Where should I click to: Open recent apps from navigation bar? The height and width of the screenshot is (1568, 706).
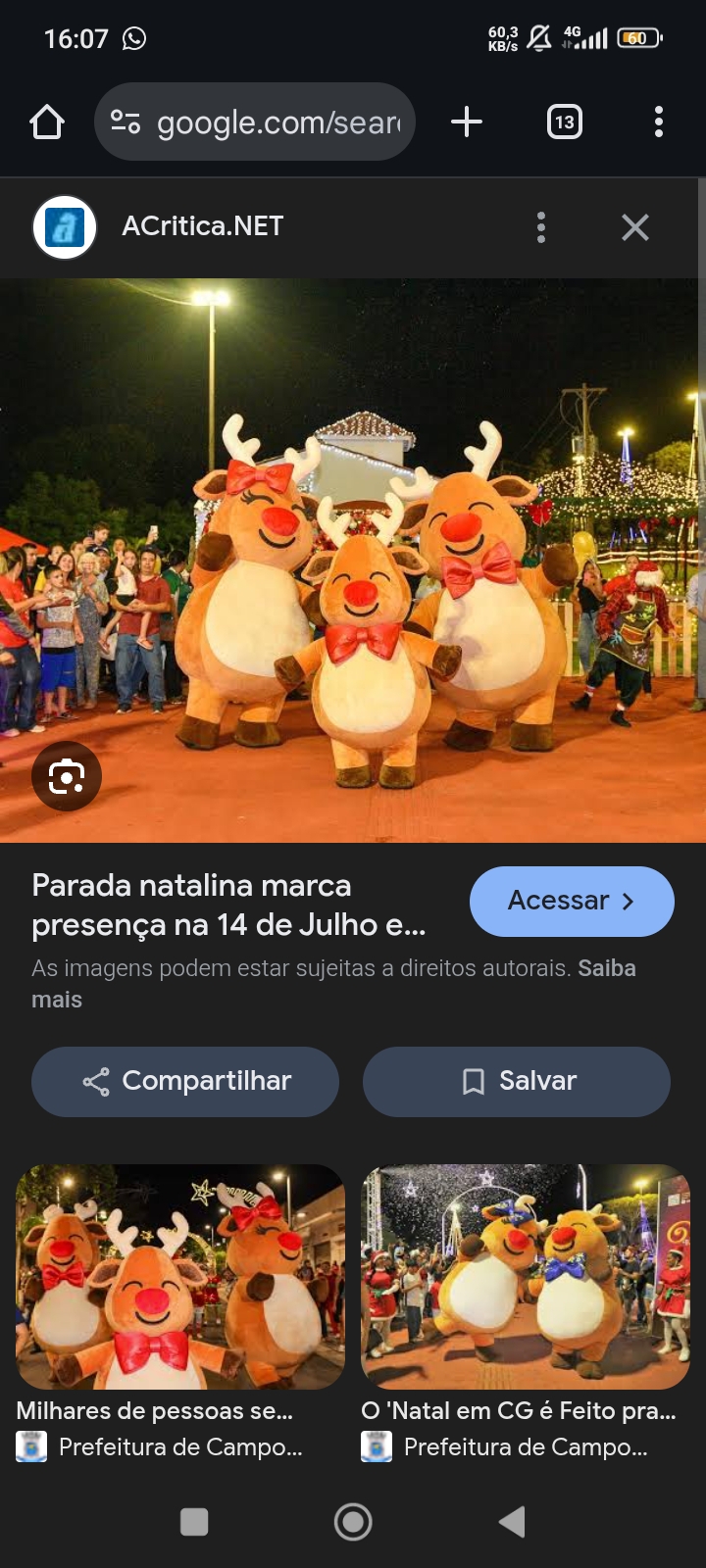(x=194, y=1522)
